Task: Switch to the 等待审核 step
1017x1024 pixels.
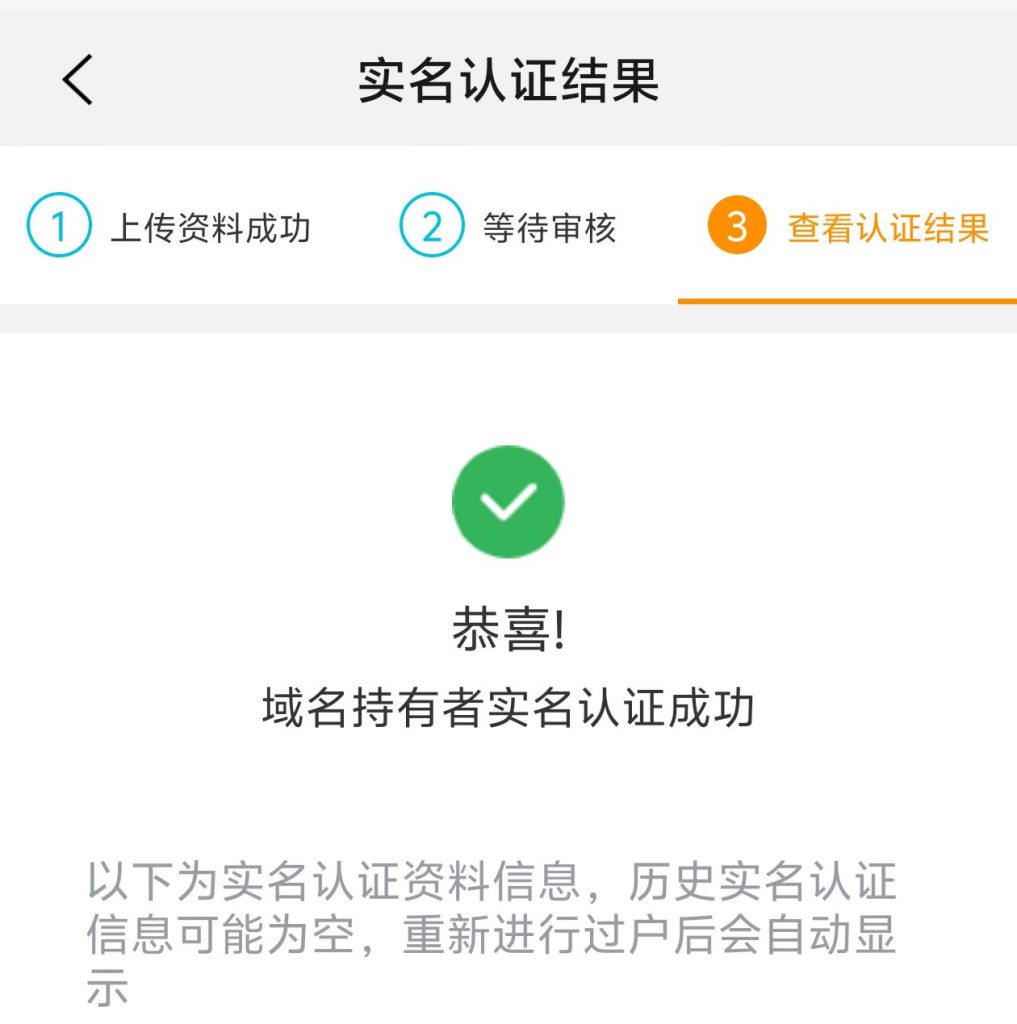Action: [508, 227]
